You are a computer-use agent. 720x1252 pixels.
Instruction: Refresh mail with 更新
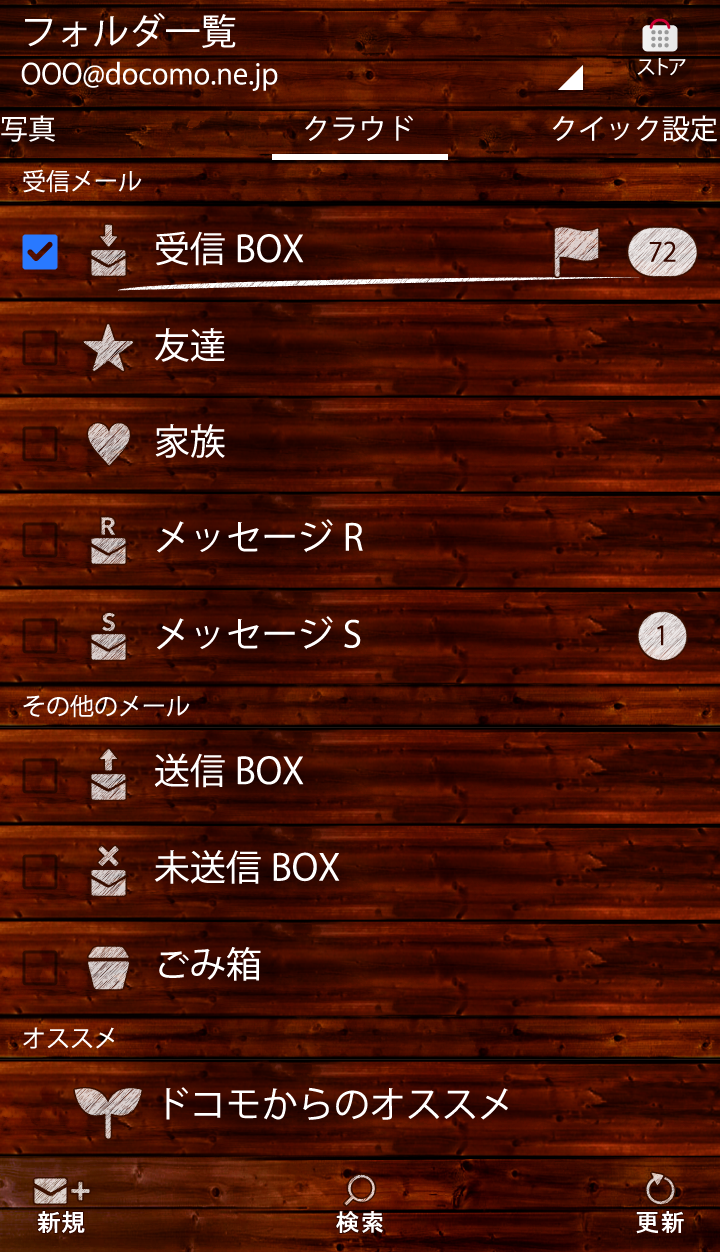point(660,1204)
